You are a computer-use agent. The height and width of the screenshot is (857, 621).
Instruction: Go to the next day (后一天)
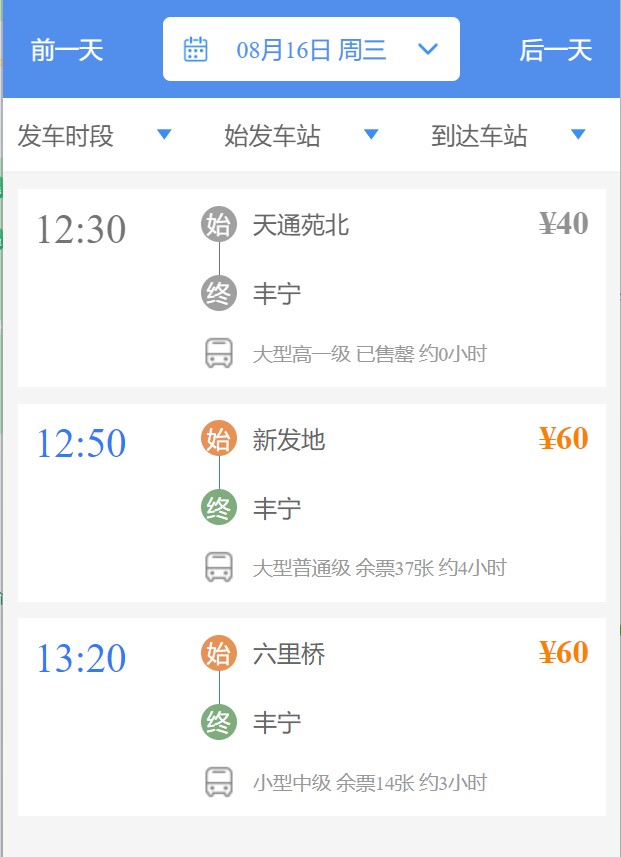coord(555,50)
